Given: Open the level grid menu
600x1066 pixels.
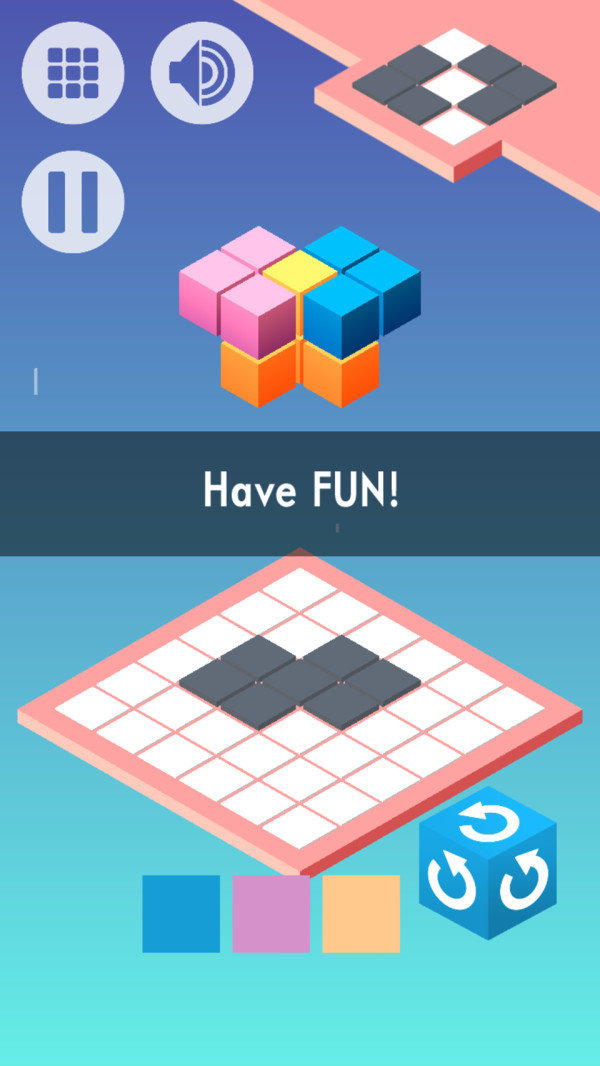Looking at the screenshot, I should click(73, 72).
